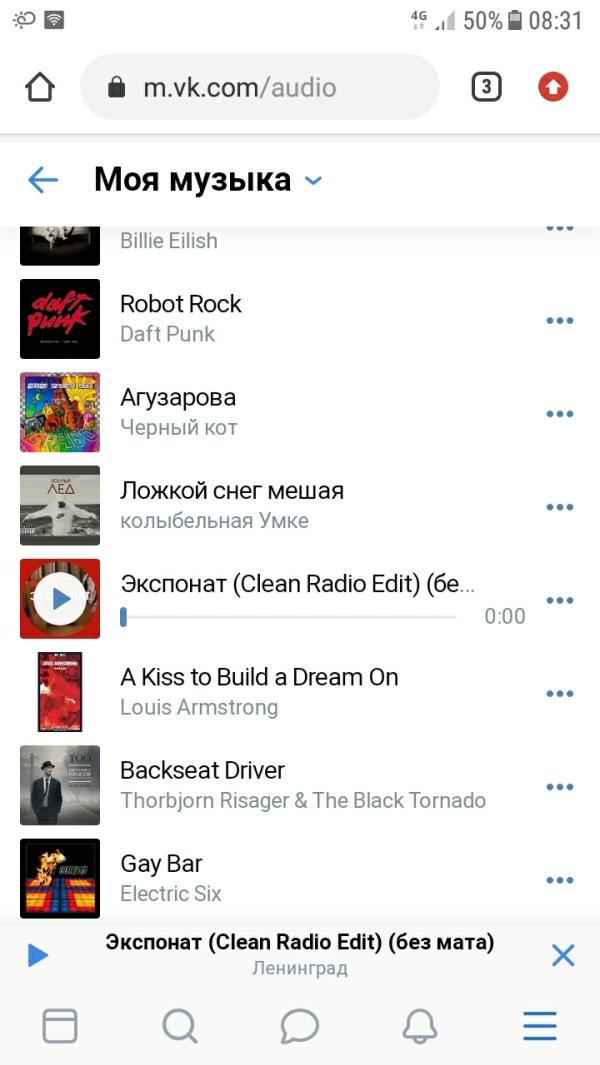Screen dimensions: 600x1065
Task: Start A Kiss to Build a Dream On
Action: coord(60,692)
